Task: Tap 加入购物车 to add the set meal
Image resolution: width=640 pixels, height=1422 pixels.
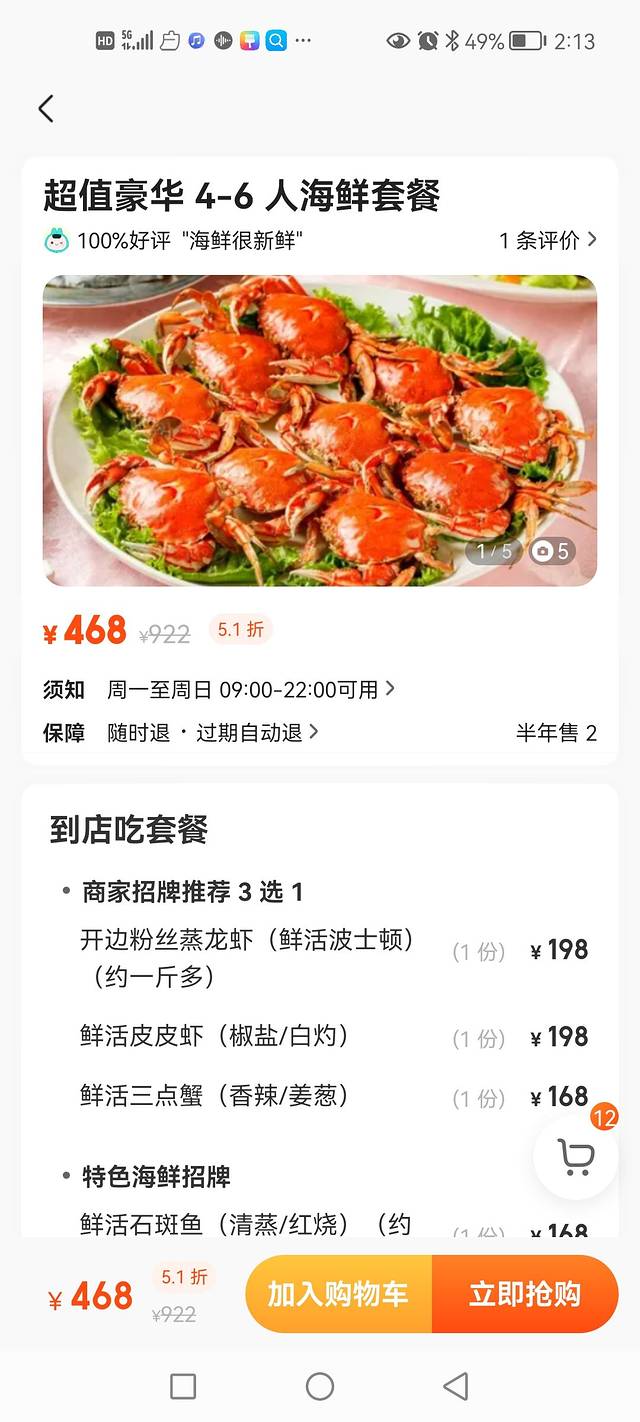Action: 338,1294
